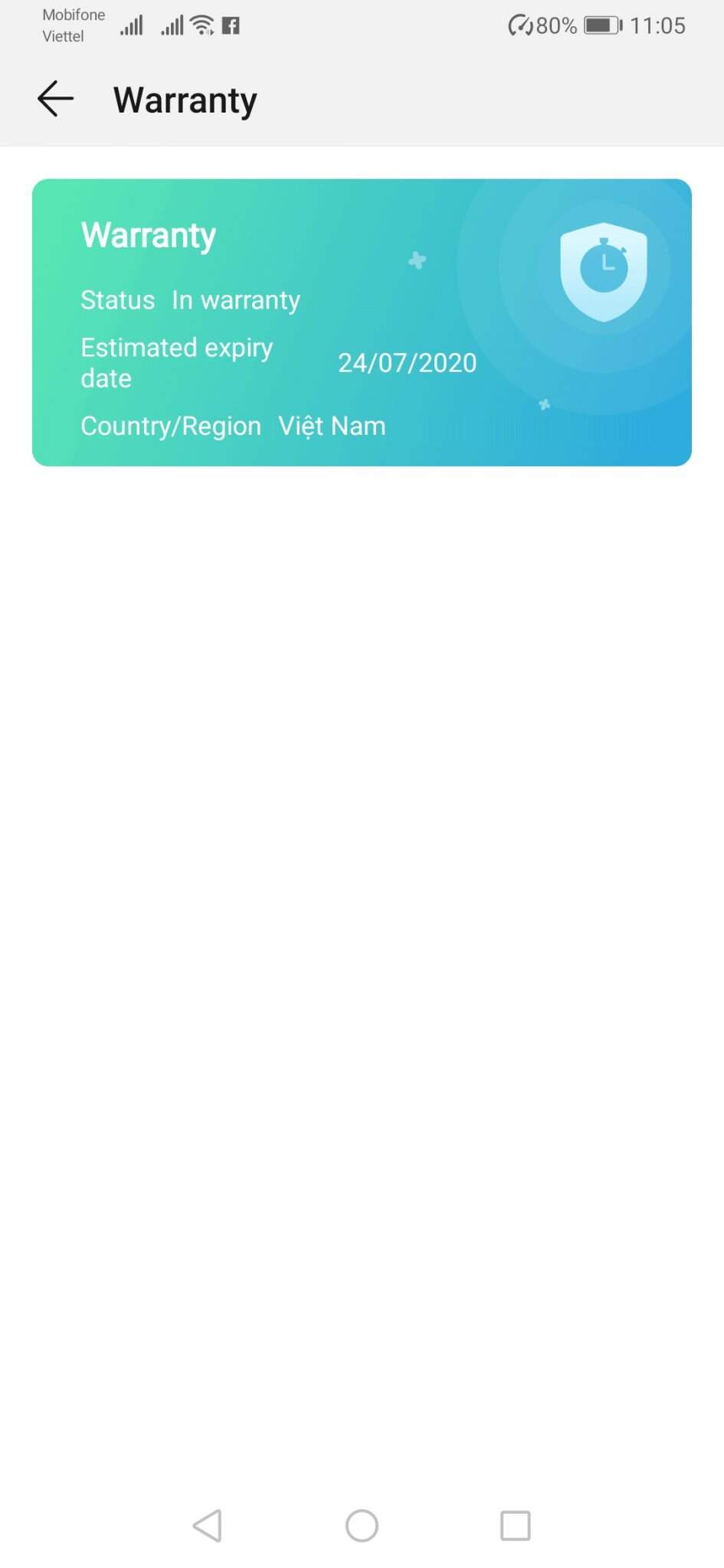
Task: Go to the home screen
Action: 362,1525
